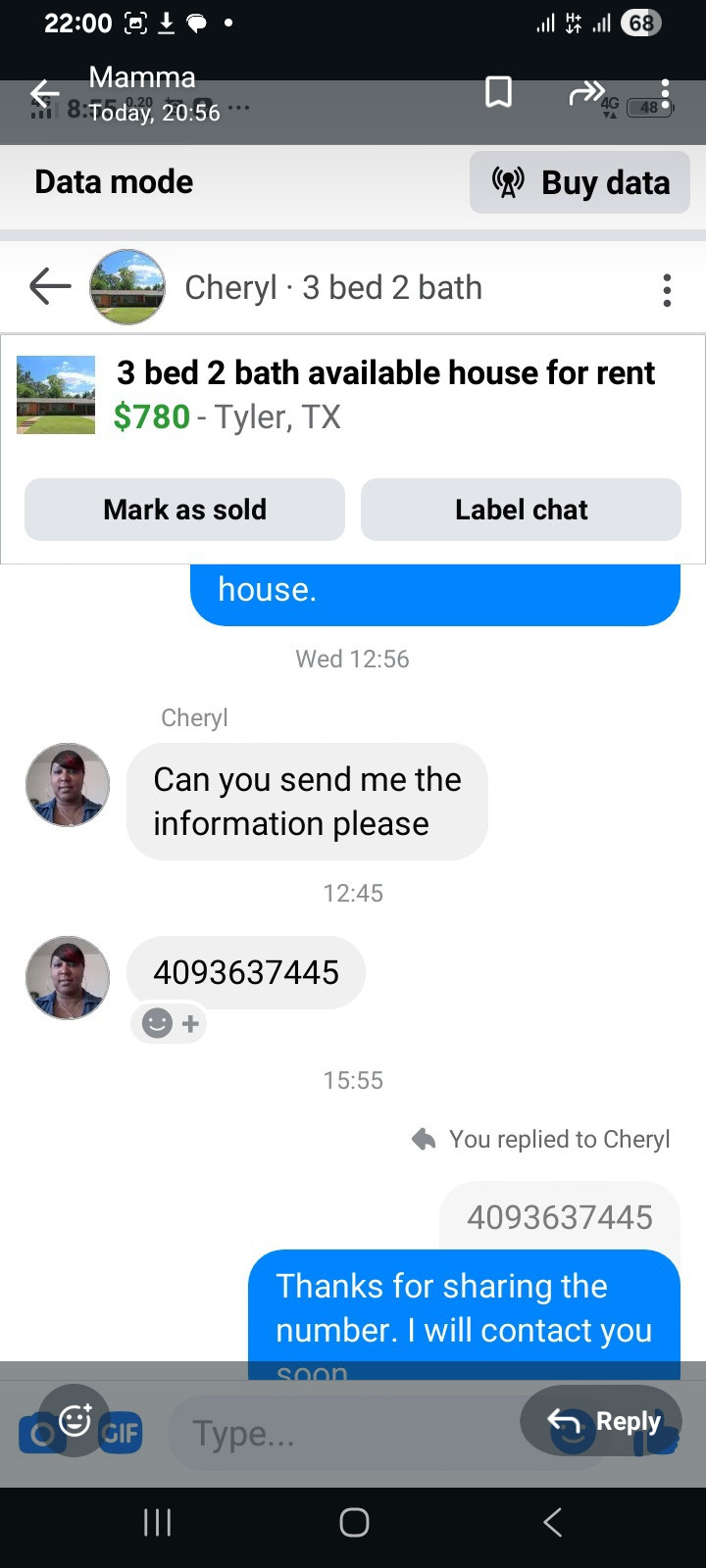Open the top overflow menu

point(666,94)
